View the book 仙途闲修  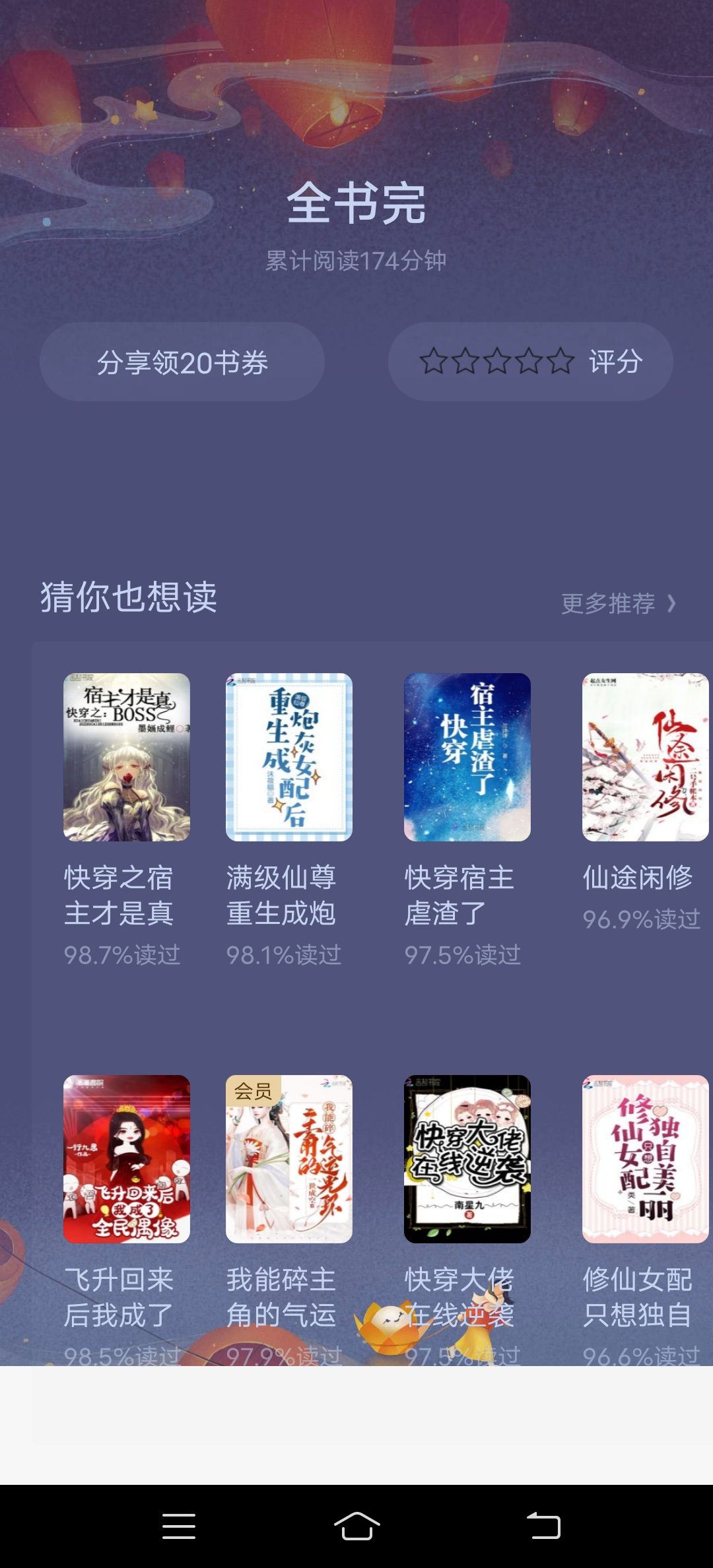pos(645,757)
